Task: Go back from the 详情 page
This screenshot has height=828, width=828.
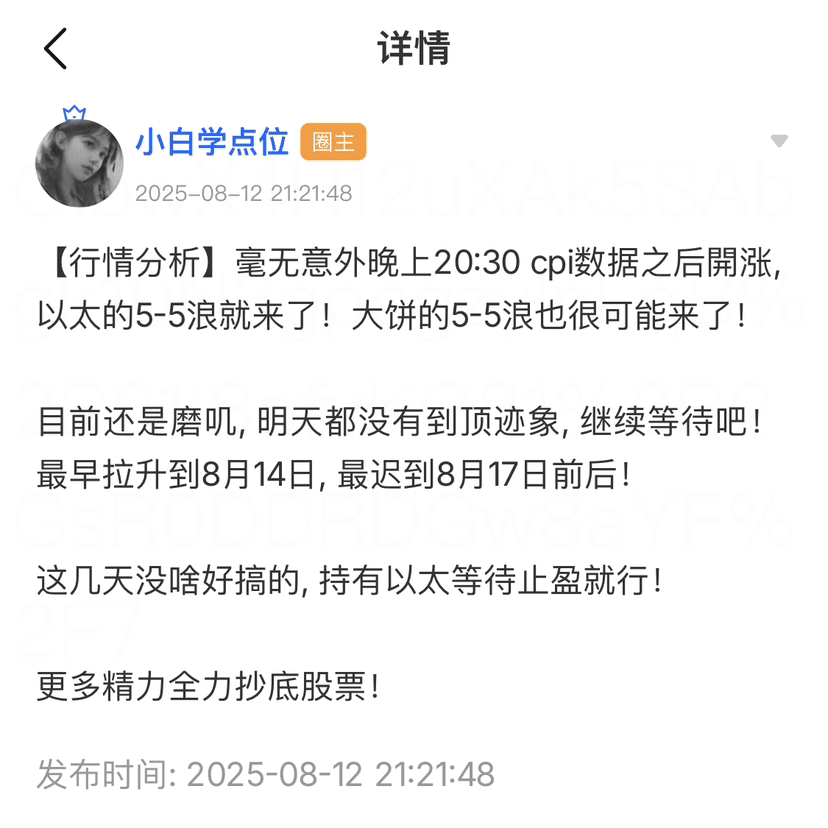Action: (55, 48)
